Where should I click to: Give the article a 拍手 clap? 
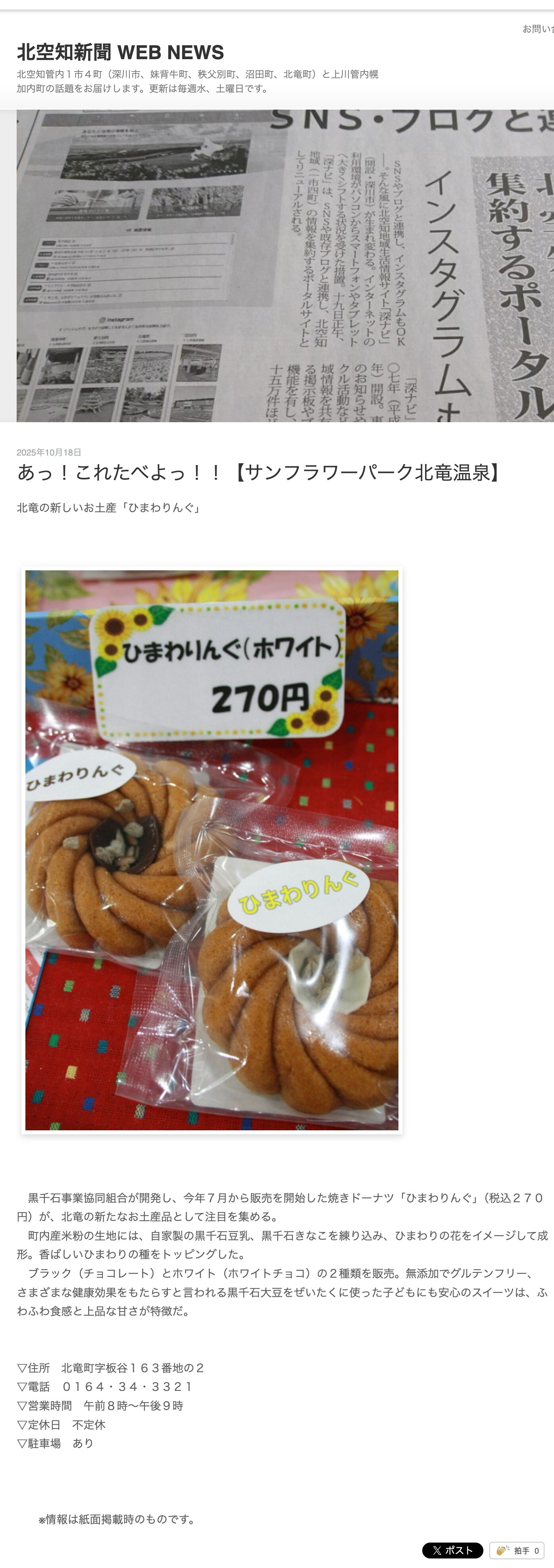click(x=516, y=1551)
